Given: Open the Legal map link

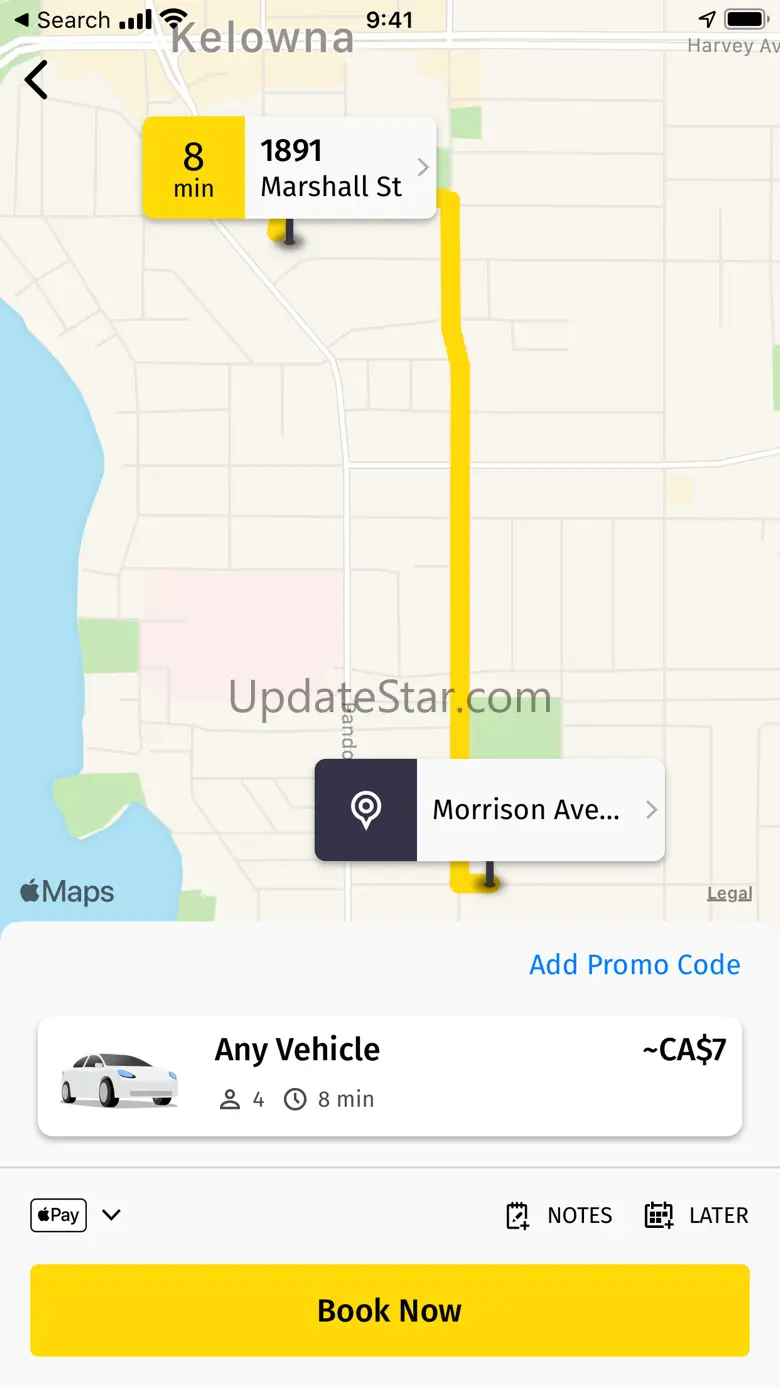Looking at the screenshot, I should [x=729, y=894].
